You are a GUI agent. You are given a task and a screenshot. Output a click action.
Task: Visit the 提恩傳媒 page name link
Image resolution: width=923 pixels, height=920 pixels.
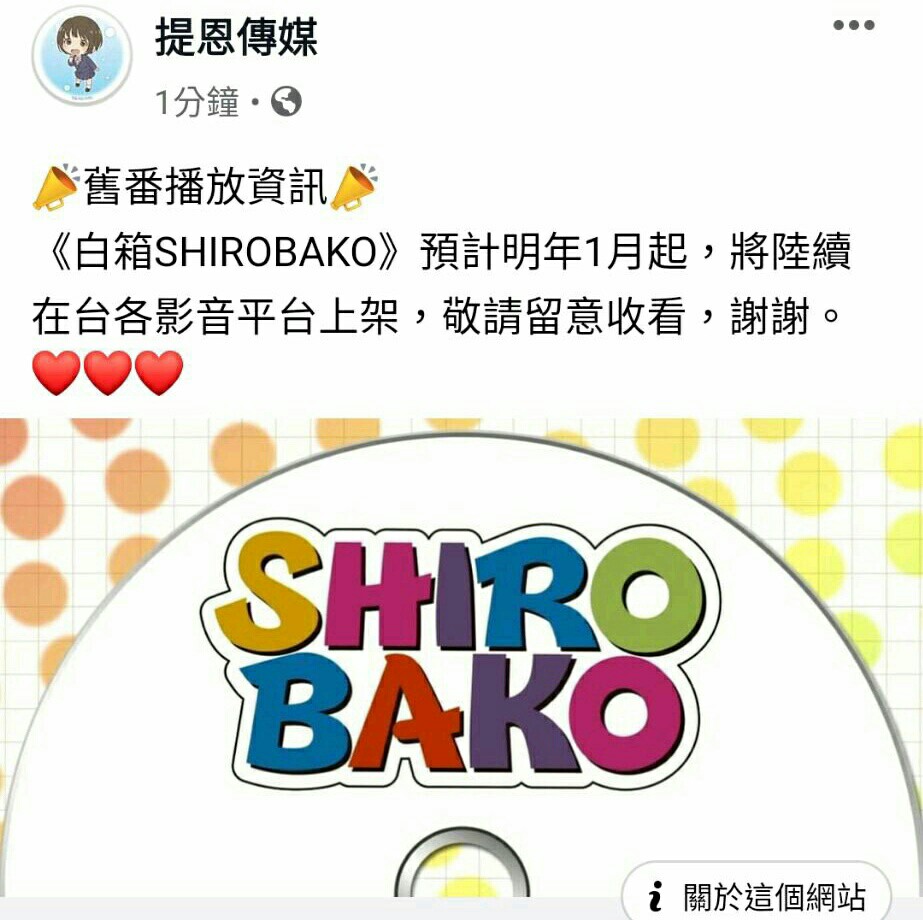click(236, 38)
